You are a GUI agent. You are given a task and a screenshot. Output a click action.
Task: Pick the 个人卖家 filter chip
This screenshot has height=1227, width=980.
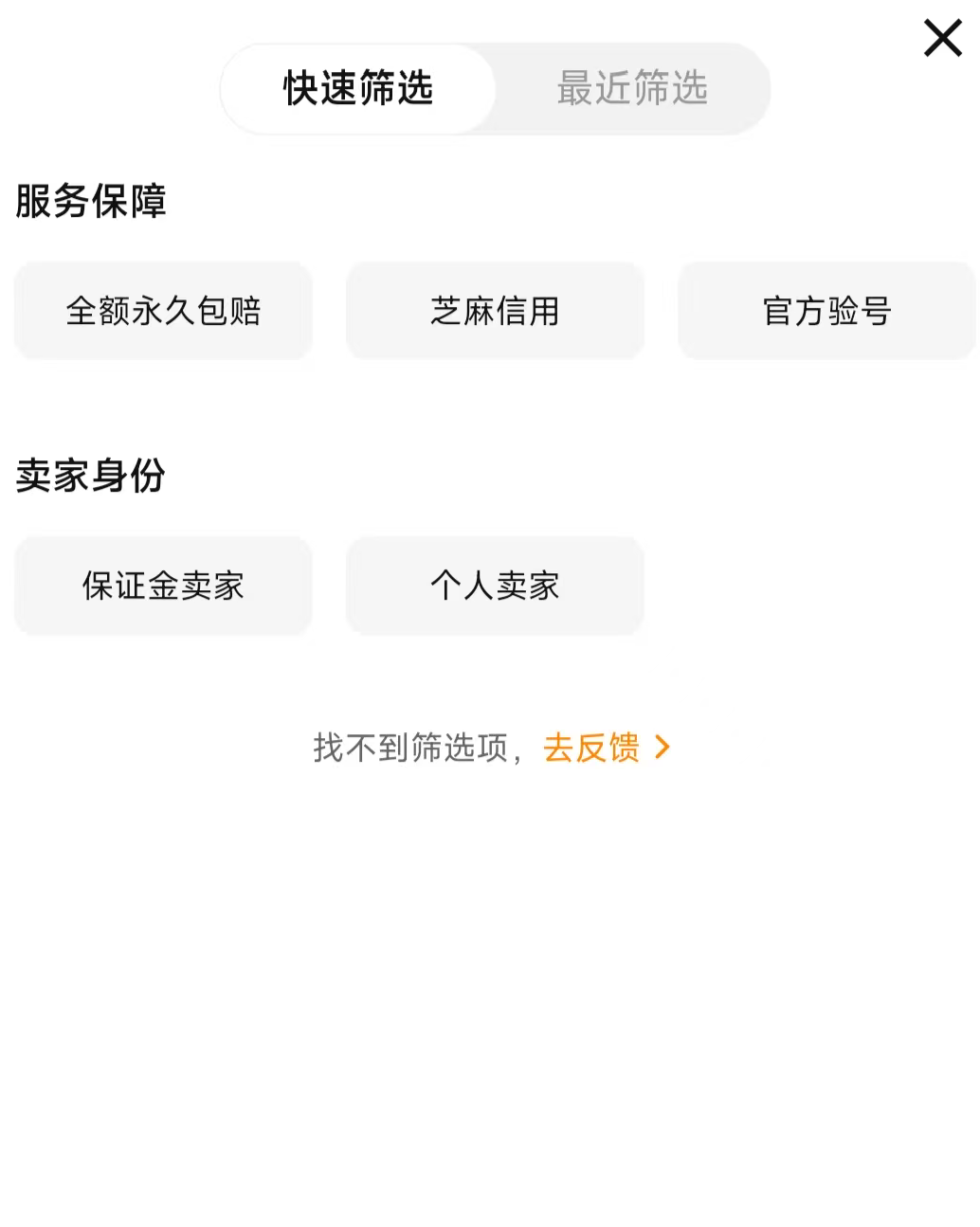pos(495,586)
